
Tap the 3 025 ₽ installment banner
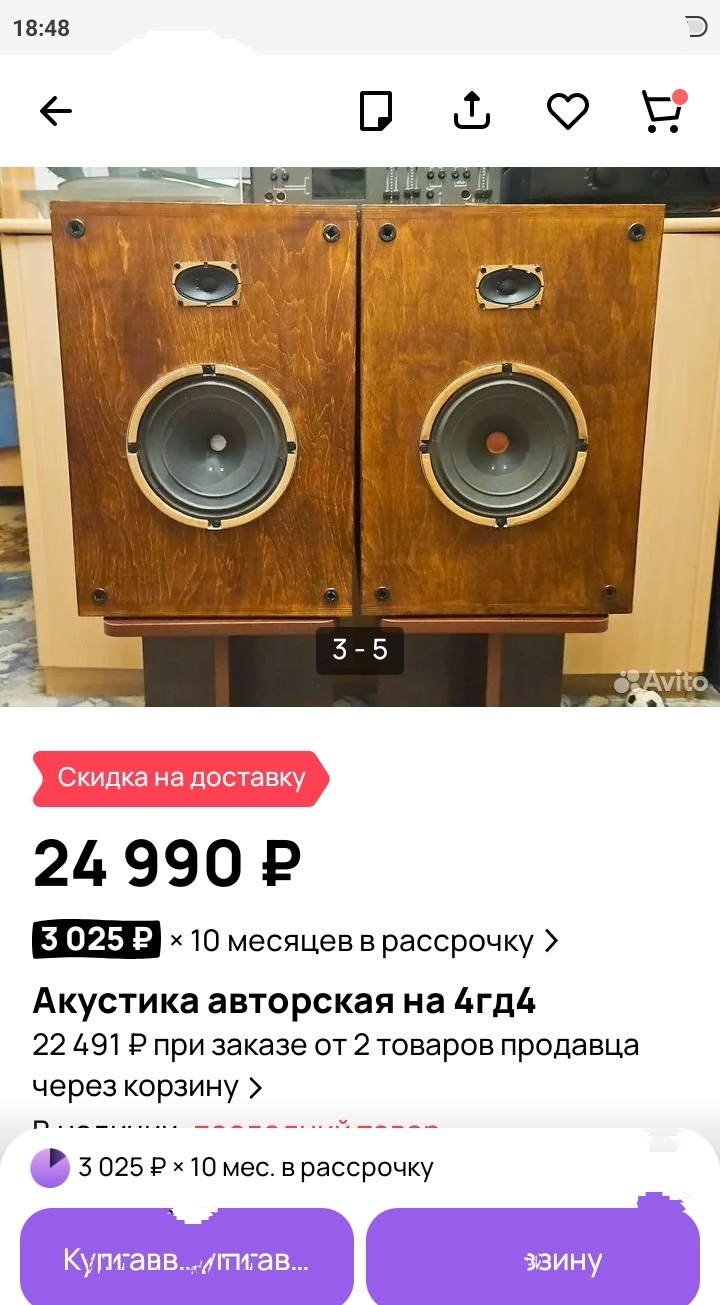coord(232,1167)
